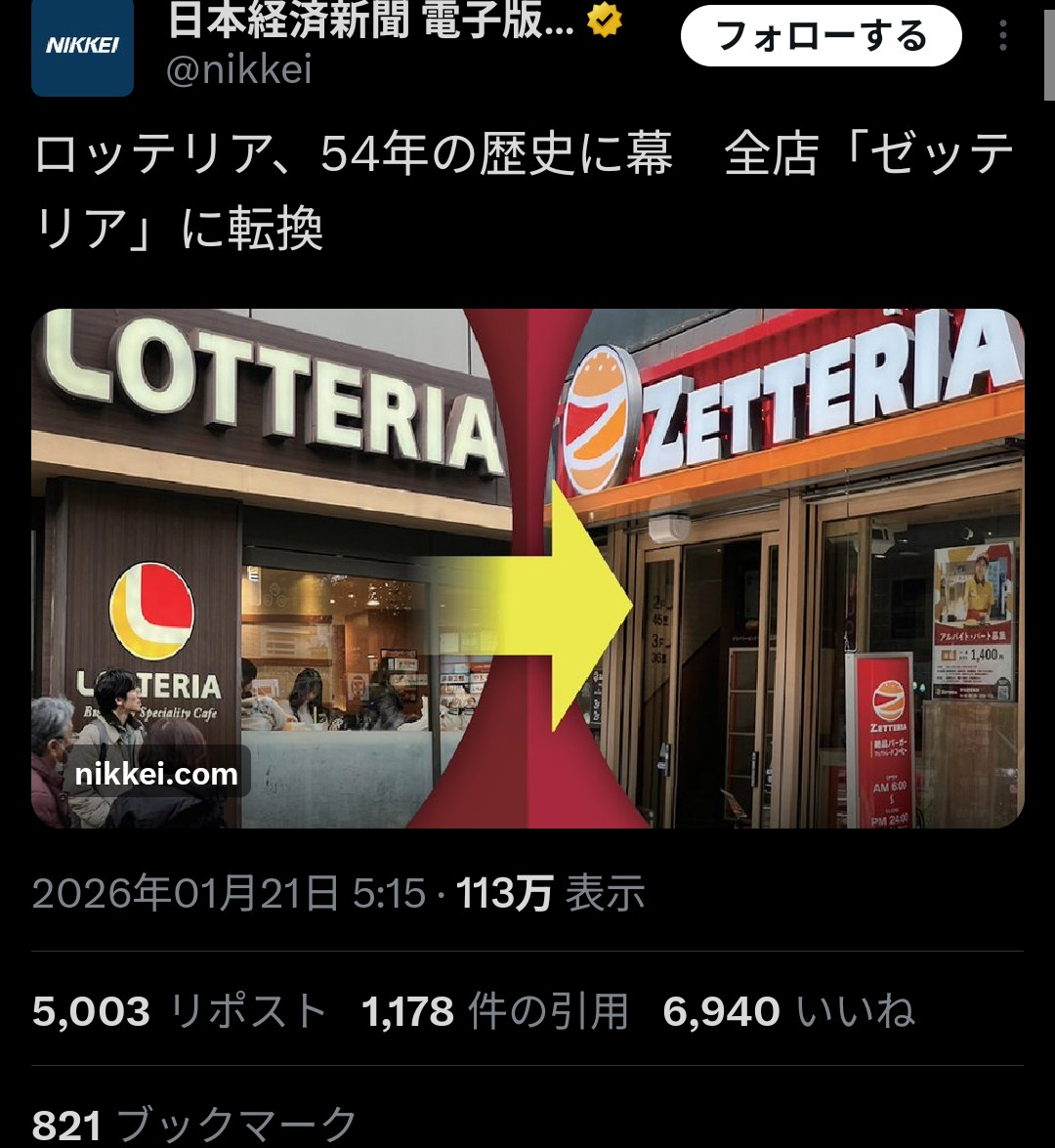Open the Nikkei profile avatar
Screen dimensions: 1055x1148
[82, 47]
